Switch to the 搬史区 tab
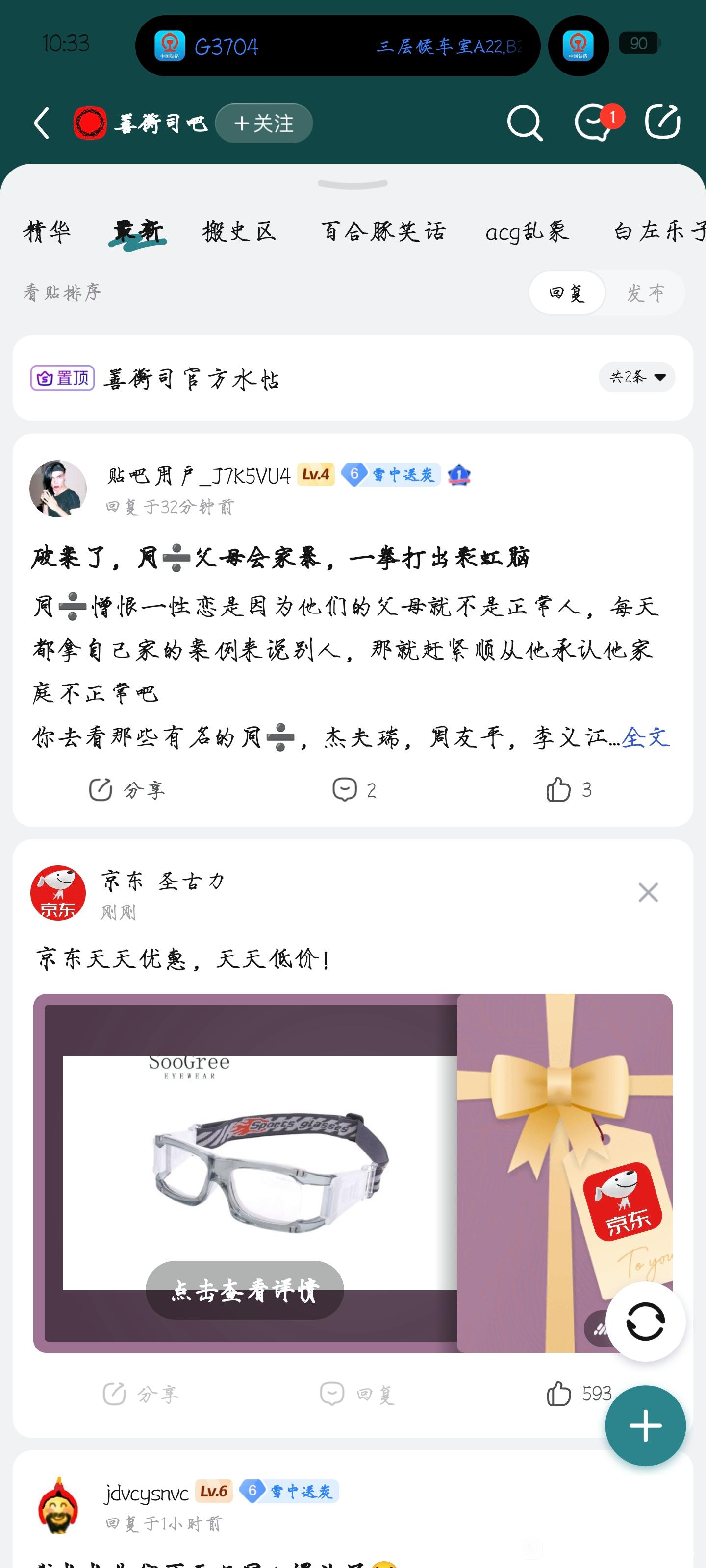The width and height of the screenshot is (706, 1568). (239, 232)
